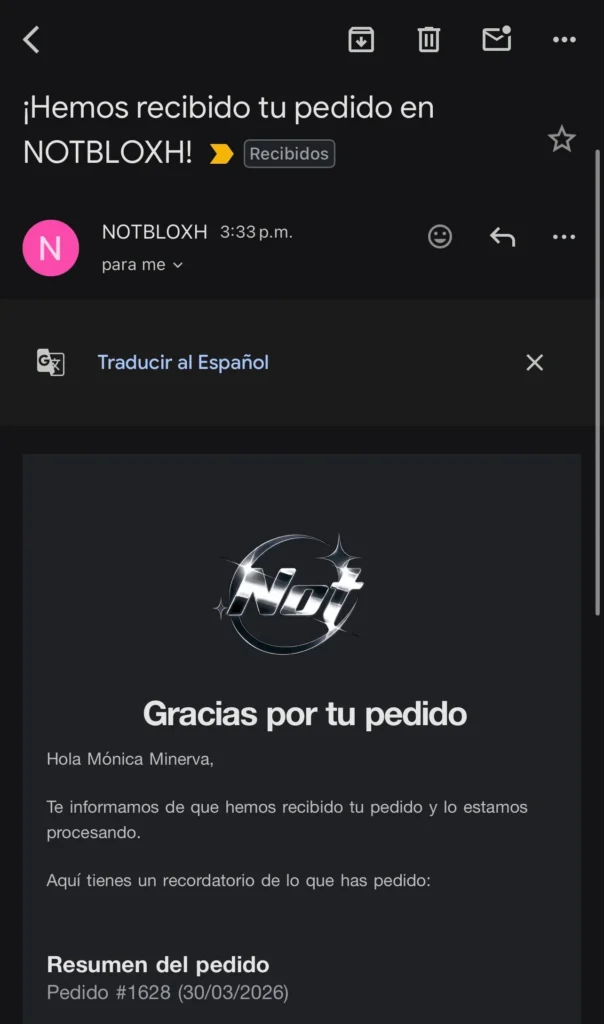The image size is (604, 1024).
Task: Dismiss the translation banner
Action: pos(535,362)
